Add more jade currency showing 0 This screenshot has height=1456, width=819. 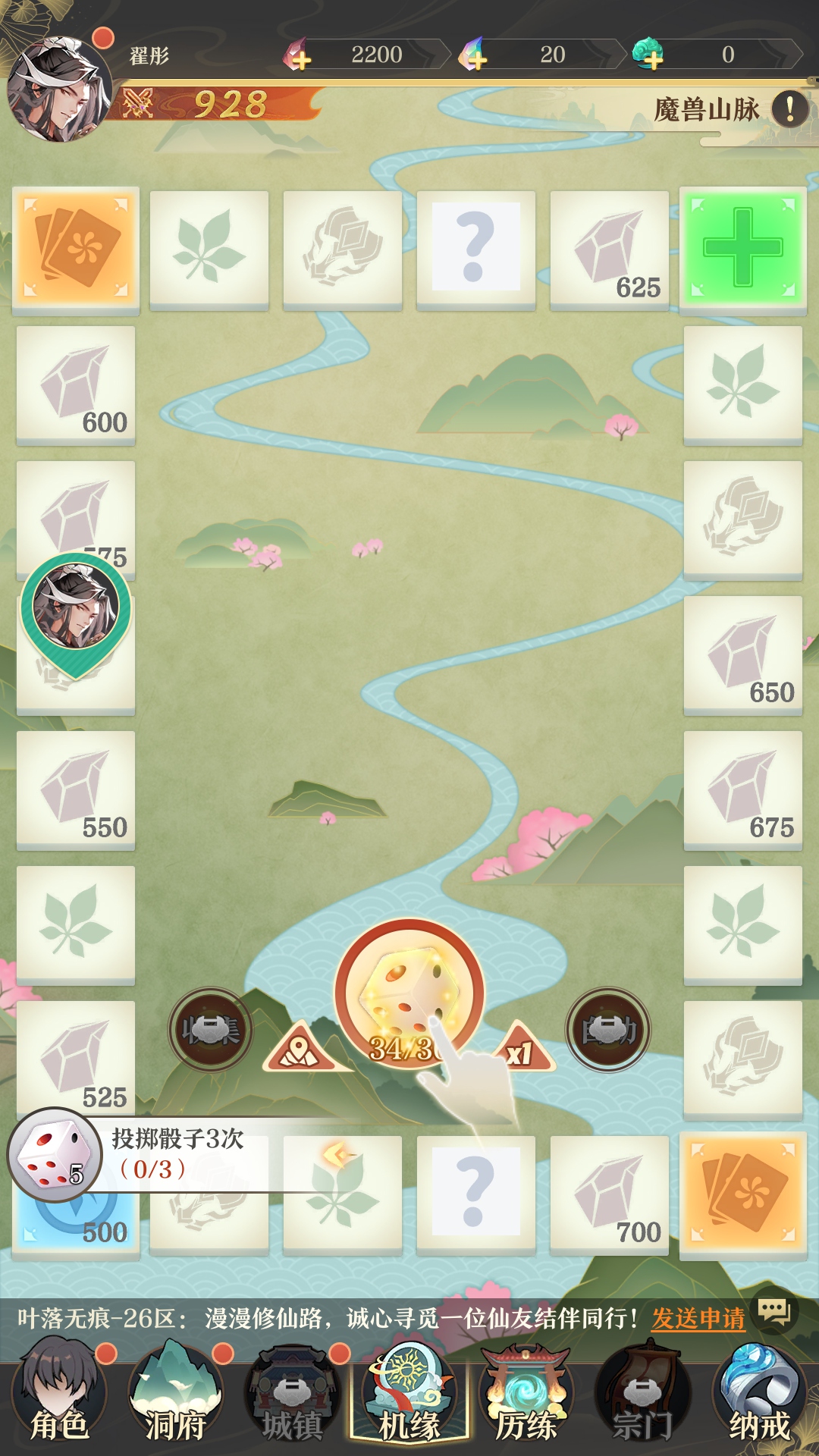tap(649, 55)
